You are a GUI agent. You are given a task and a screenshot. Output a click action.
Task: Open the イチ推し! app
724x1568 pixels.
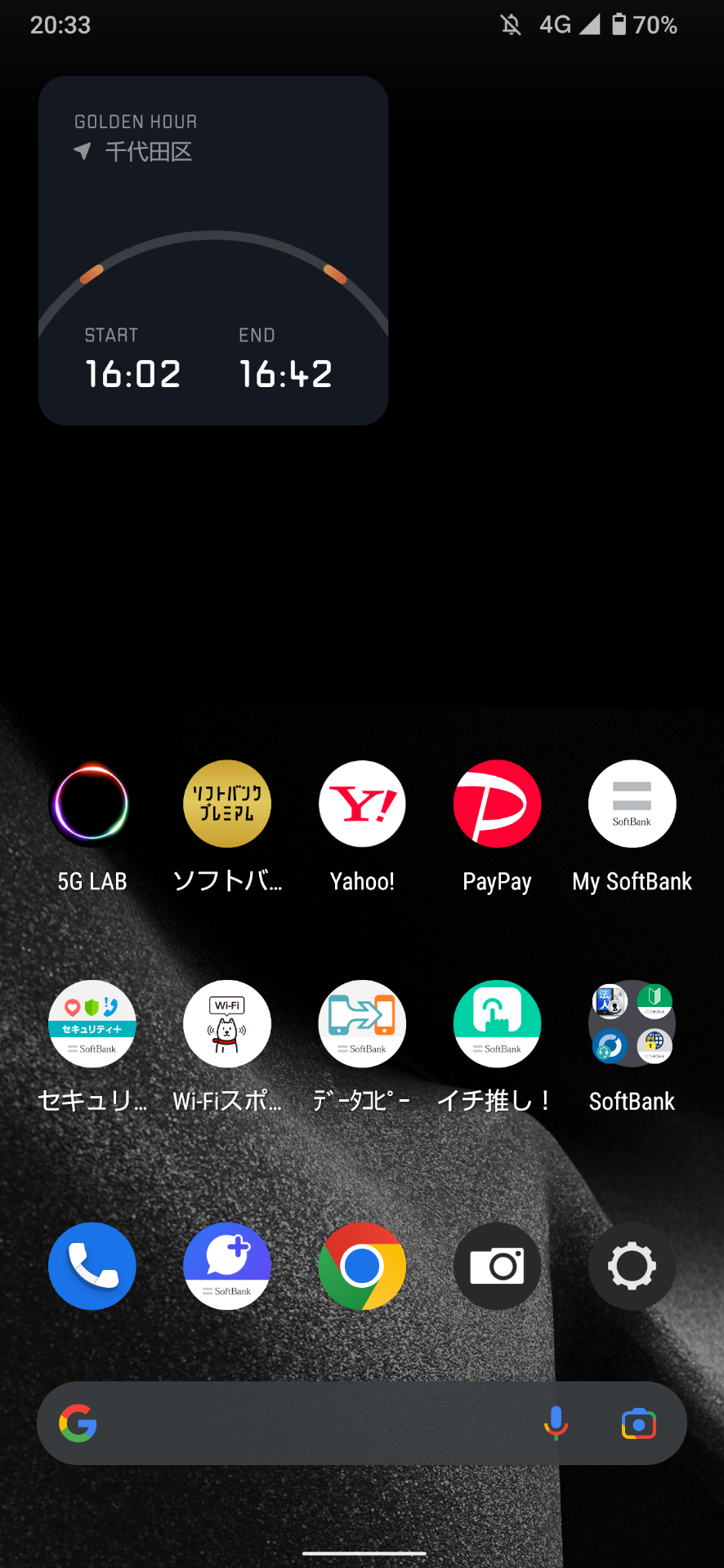[x=497, y=1024]
